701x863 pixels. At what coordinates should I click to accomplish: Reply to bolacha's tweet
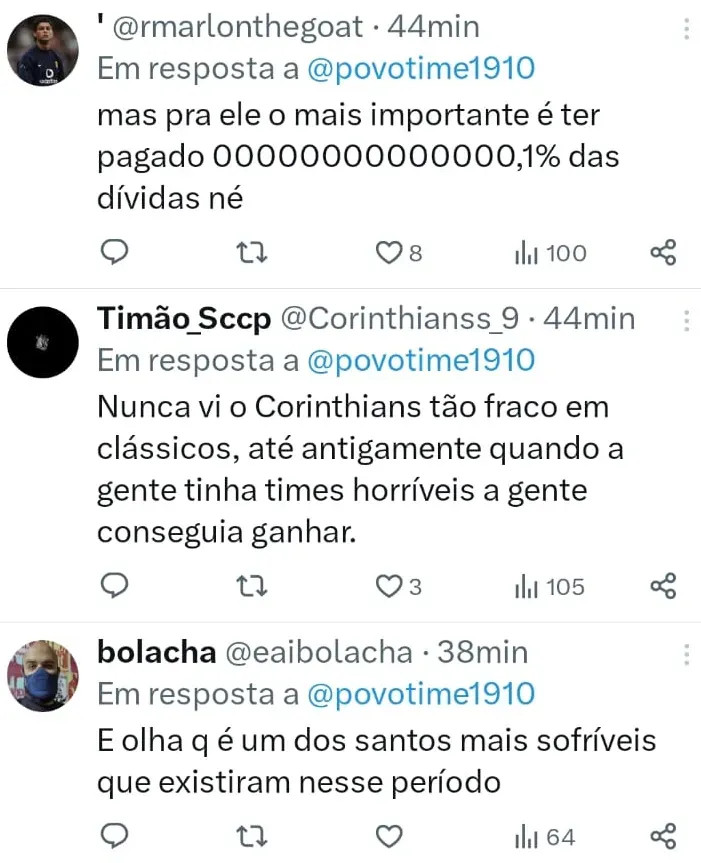coord(116,836)
